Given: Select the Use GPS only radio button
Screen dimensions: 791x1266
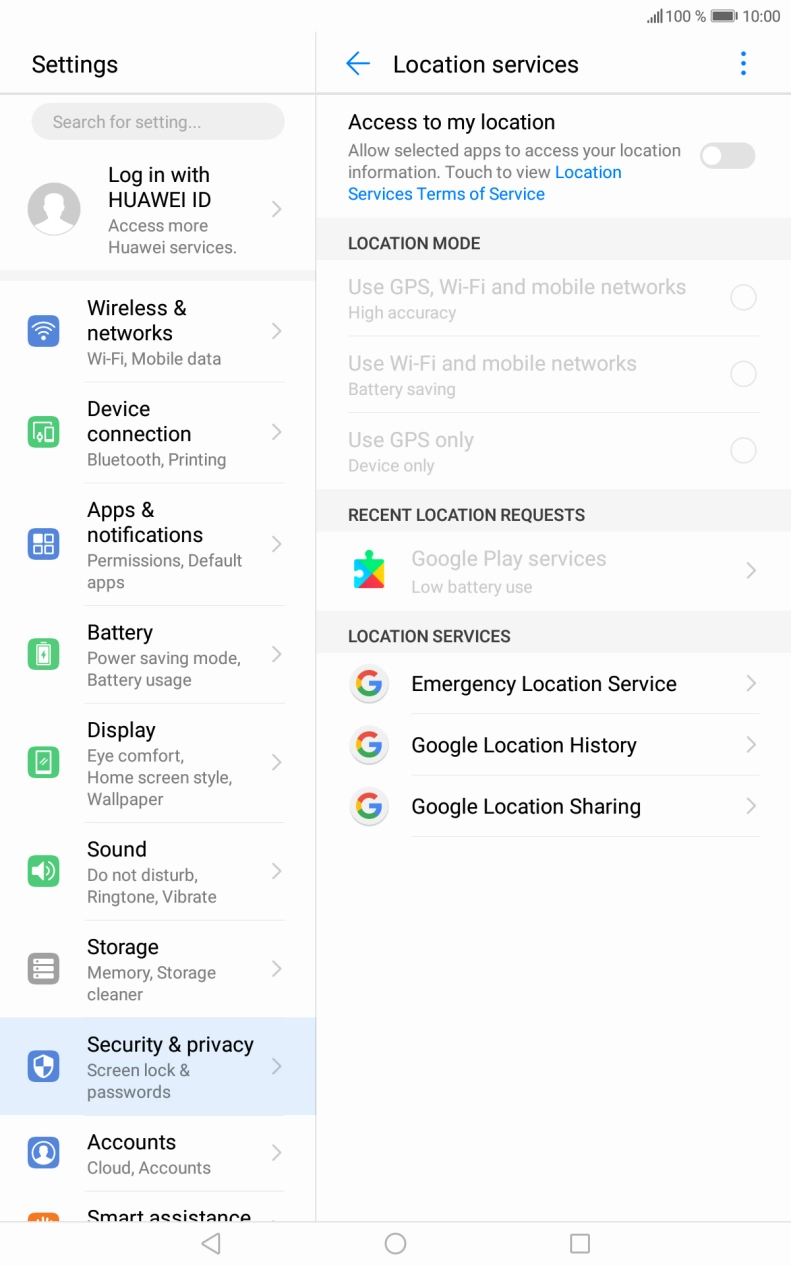Looking at the screenshot, I should point(744,450).
